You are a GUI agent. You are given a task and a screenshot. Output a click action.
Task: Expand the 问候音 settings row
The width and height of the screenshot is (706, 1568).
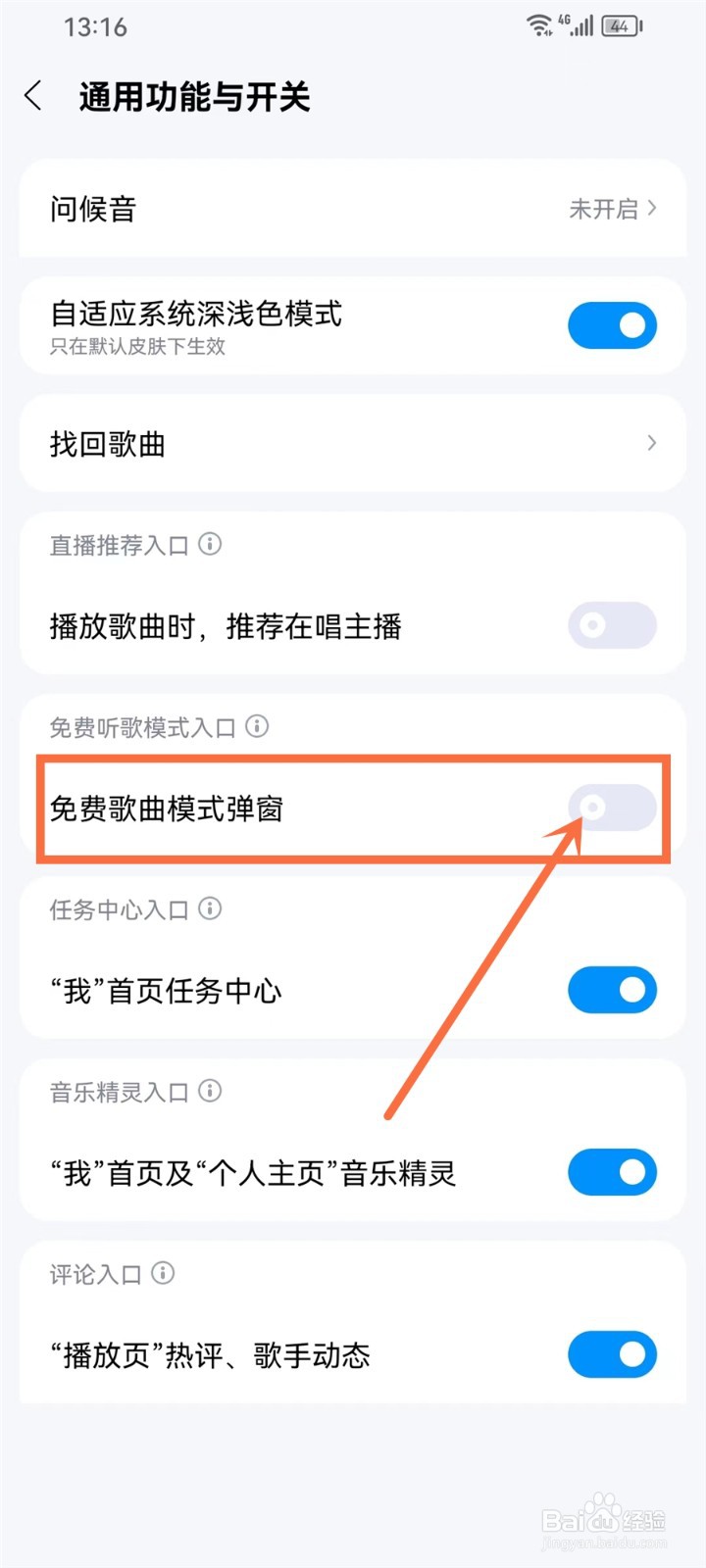(353, 209)
